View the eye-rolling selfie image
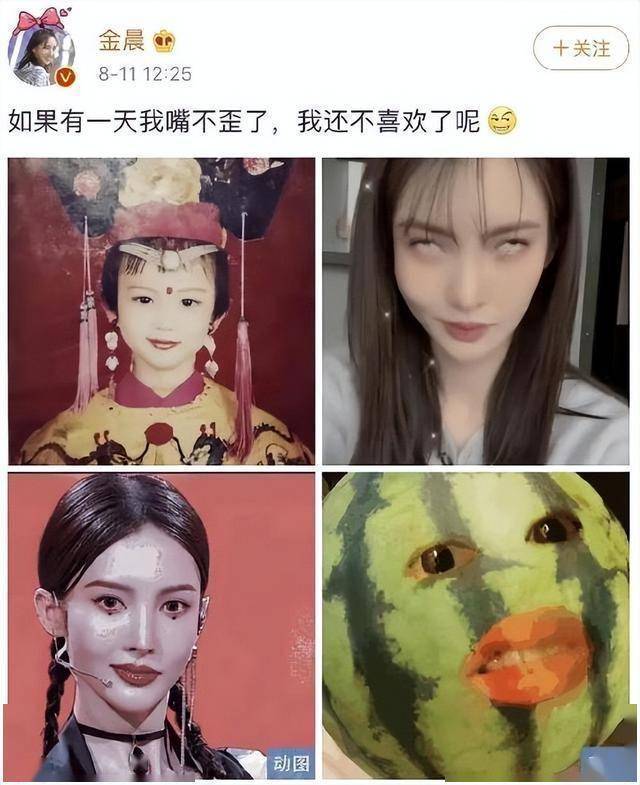 [476, 311]
